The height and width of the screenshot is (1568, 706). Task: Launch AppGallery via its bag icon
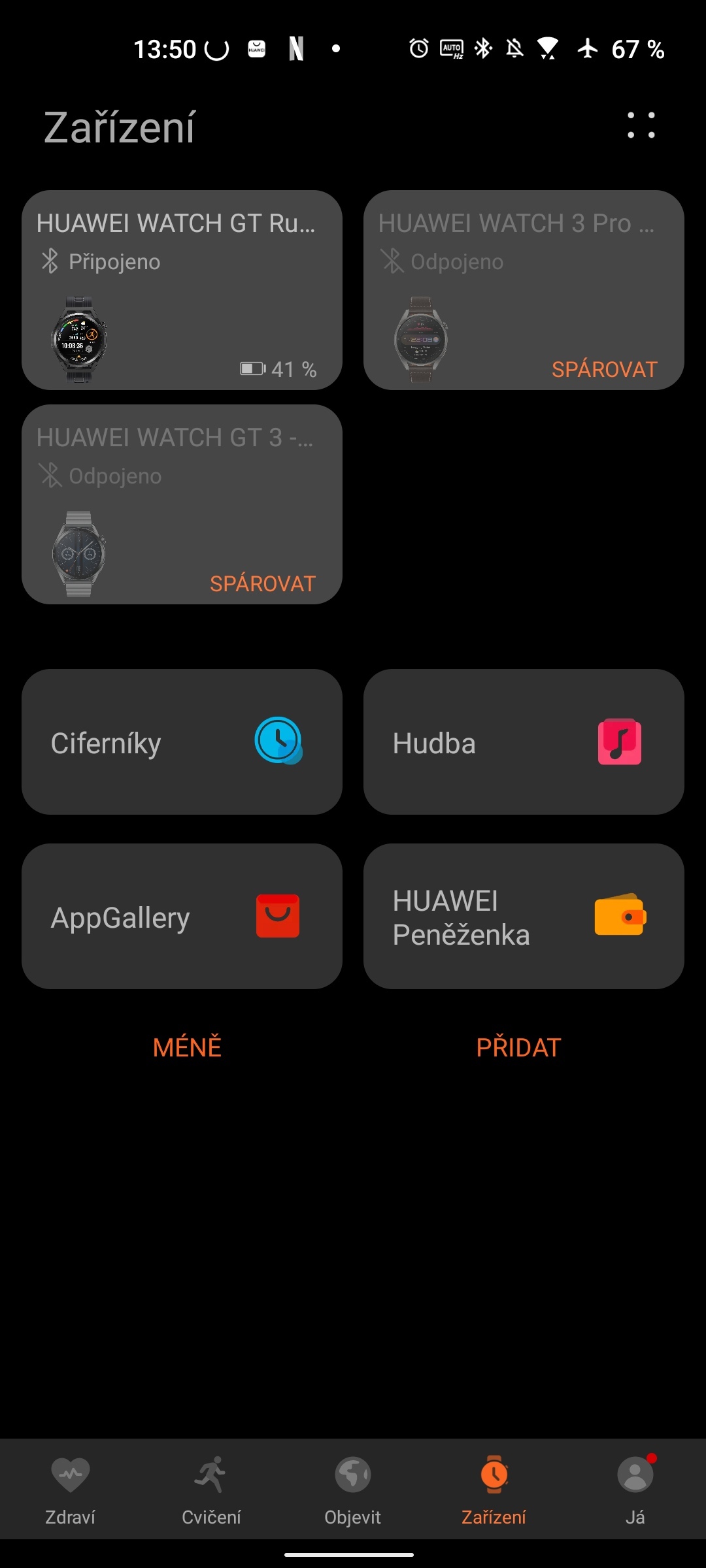279,915
